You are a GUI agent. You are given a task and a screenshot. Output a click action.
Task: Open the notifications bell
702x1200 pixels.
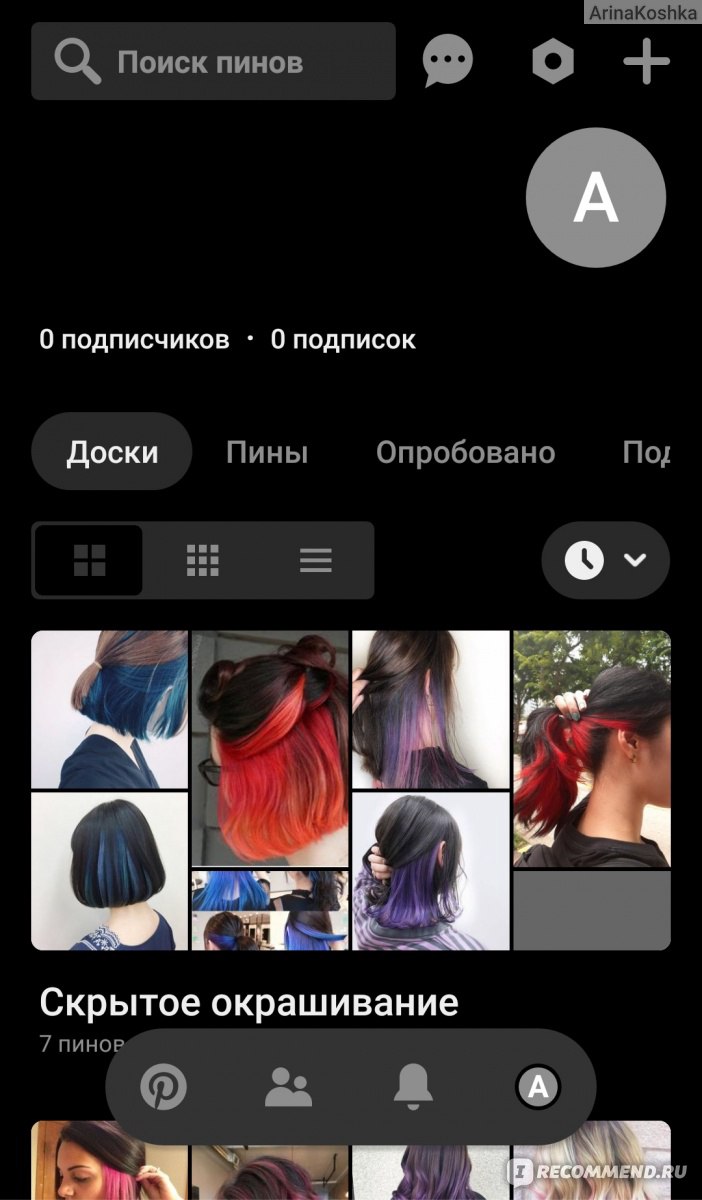pos(413,1087)
